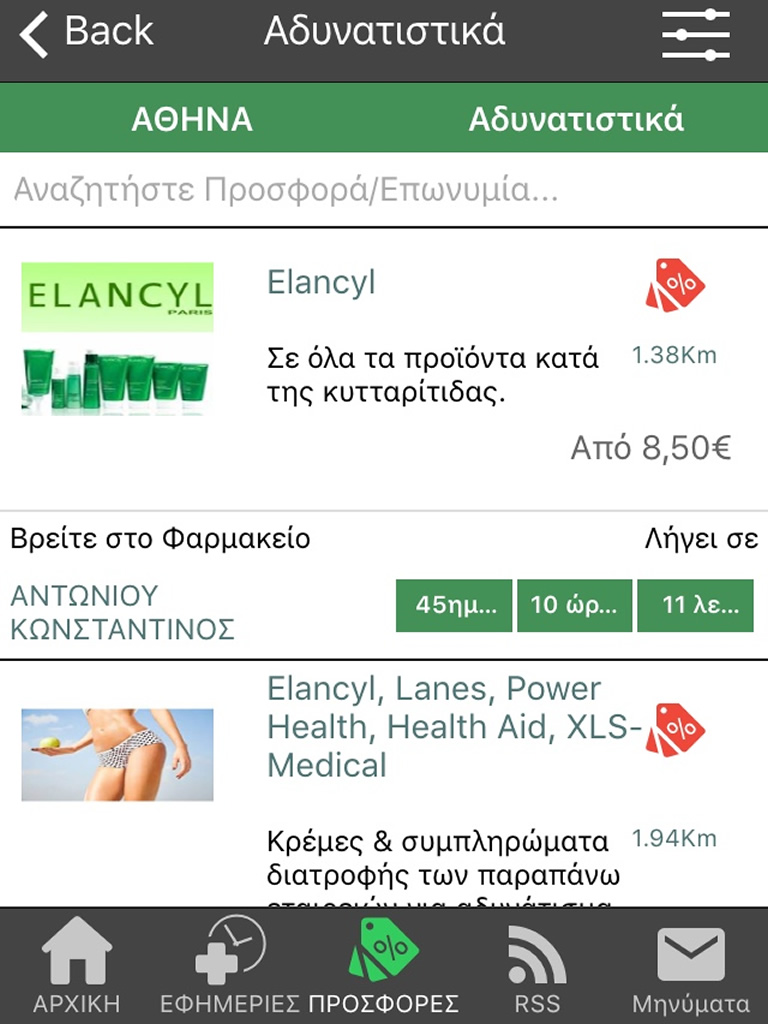The image size is (768, 1024).
Task: Go to the RSS tab
Action: tap(537, 966)
